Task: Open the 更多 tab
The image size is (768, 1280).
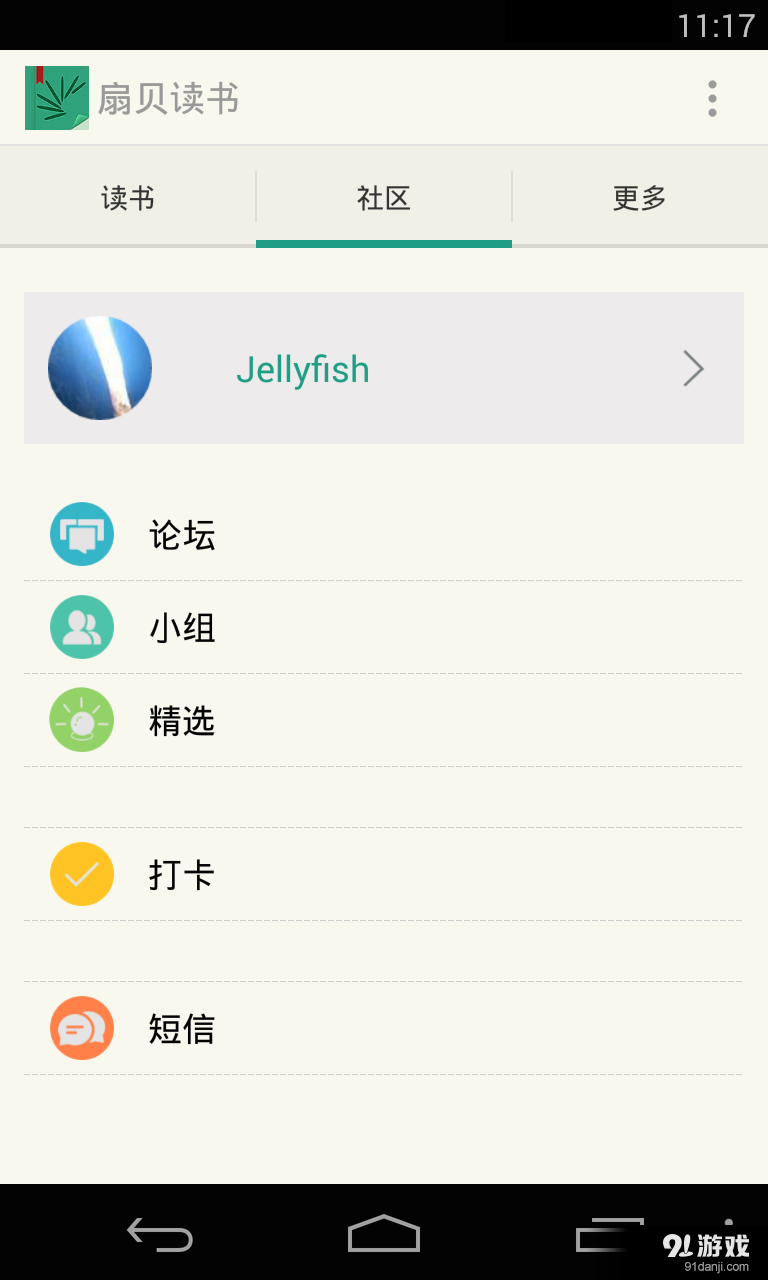Action: [639, 198]
